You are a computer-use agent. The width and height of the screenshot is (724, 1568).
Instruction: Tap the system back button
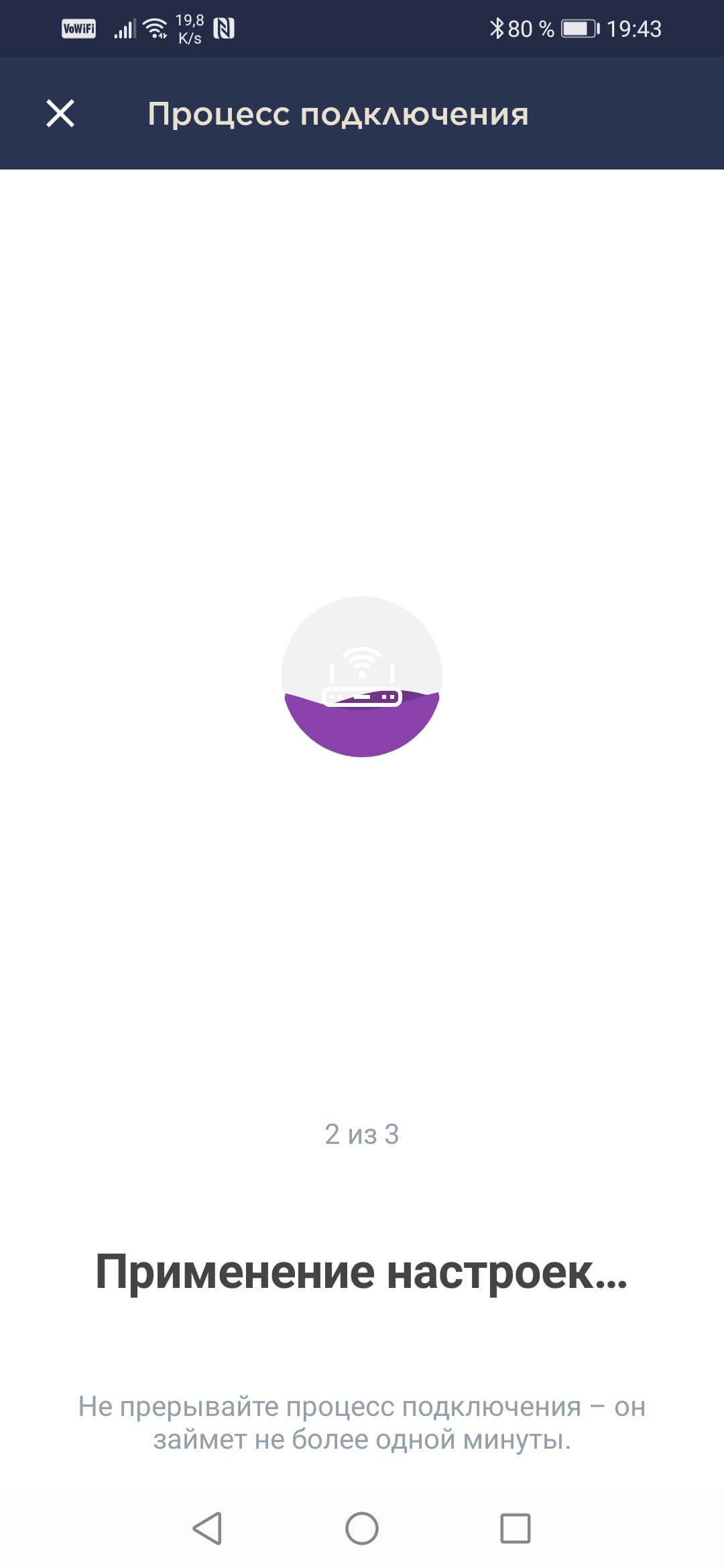pos(207,1528)
